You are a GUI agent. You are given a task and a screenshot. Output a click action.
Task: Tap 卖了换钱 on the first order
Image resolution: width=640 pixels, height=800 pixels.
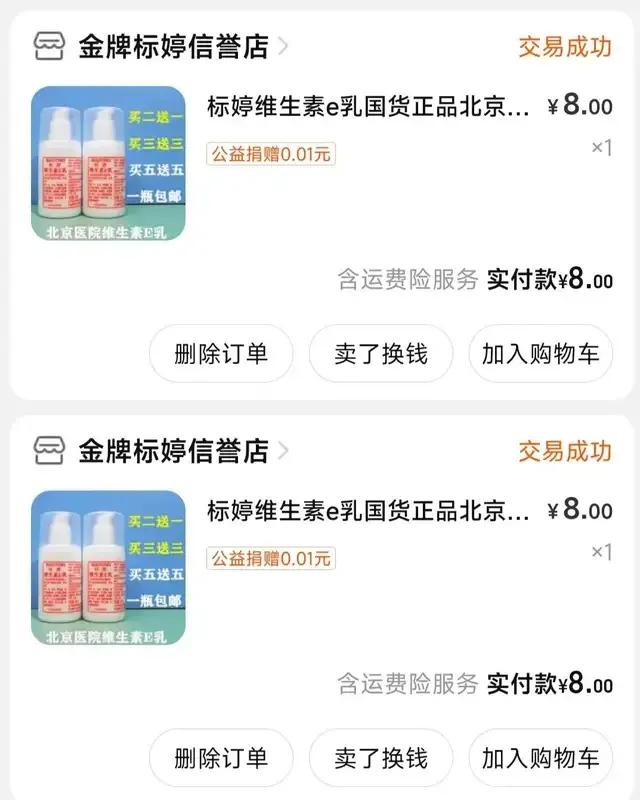(380, 354)
